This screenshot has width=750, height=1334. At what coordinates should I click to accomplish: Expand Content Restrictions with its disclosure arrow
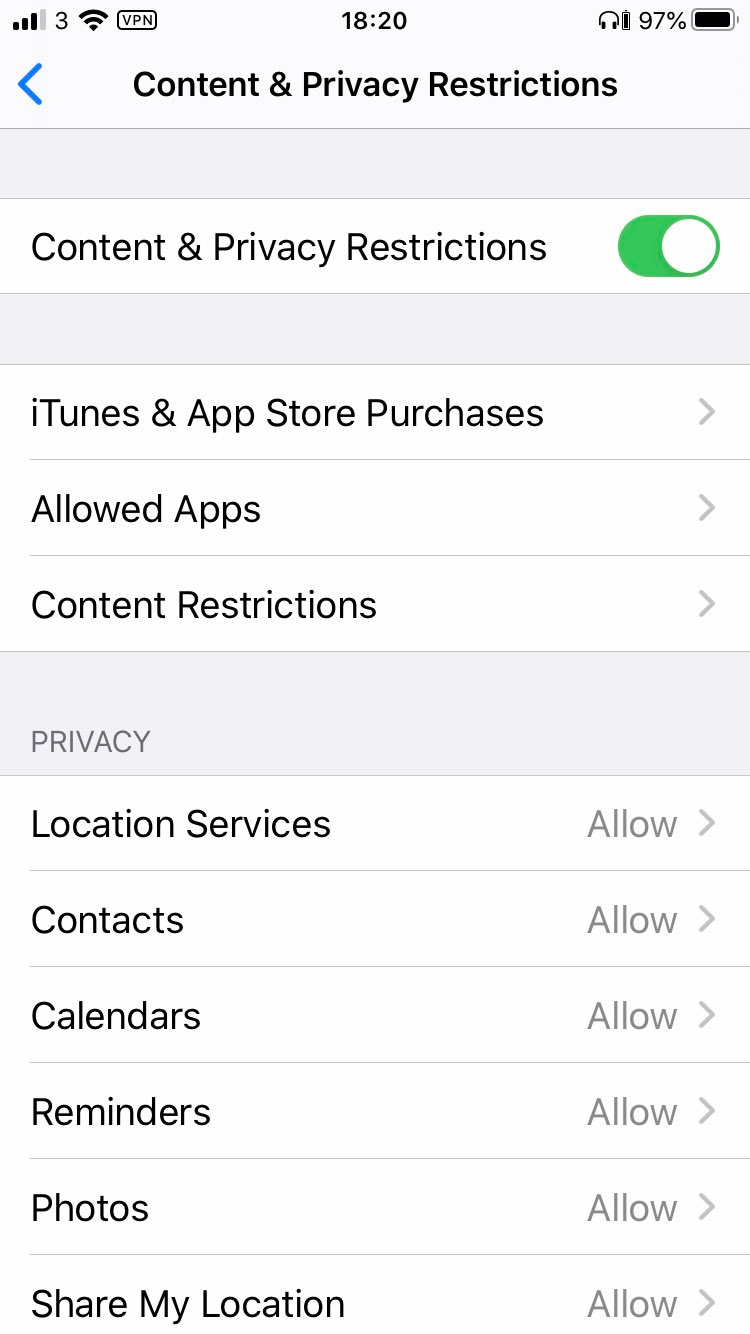pos(706,604)
